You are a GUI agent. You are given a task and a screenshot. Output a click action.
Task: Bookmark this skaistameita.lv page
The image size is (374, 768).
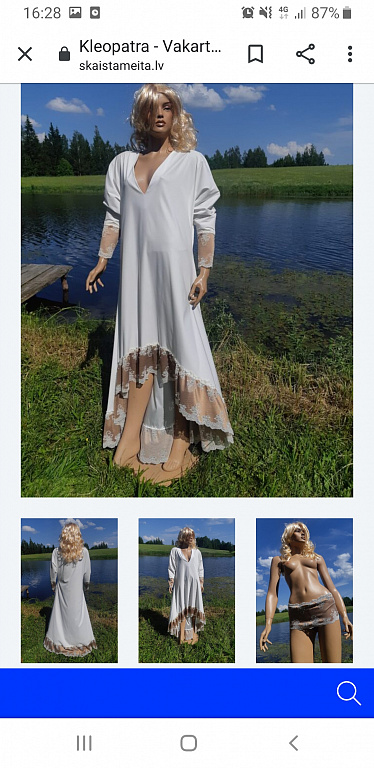click(x=256, y=54)
